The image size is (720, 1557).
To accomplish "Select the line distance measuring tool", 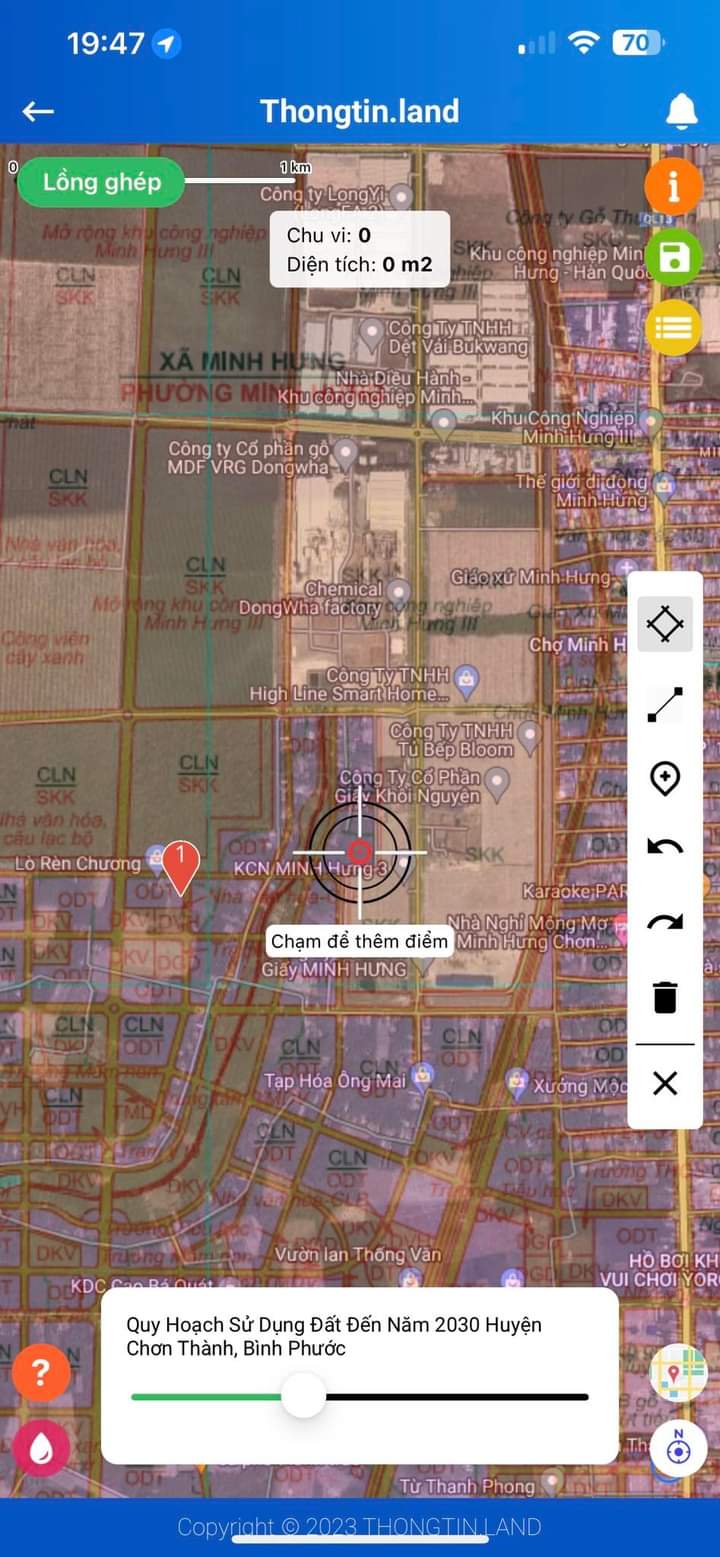I will (x=665, y=704).
